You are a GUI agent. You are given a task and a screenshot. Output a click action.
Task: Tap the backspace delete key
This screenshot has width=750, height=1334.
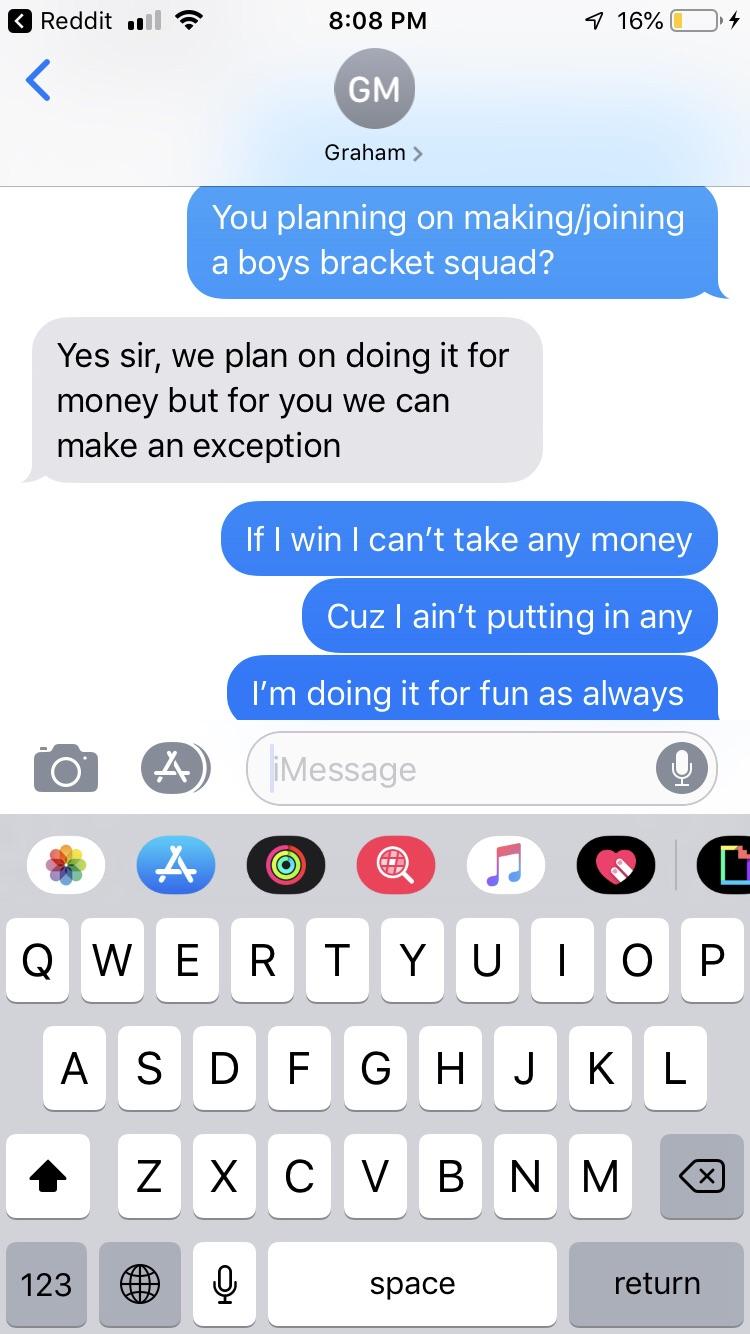click(x=701, y=1177)
